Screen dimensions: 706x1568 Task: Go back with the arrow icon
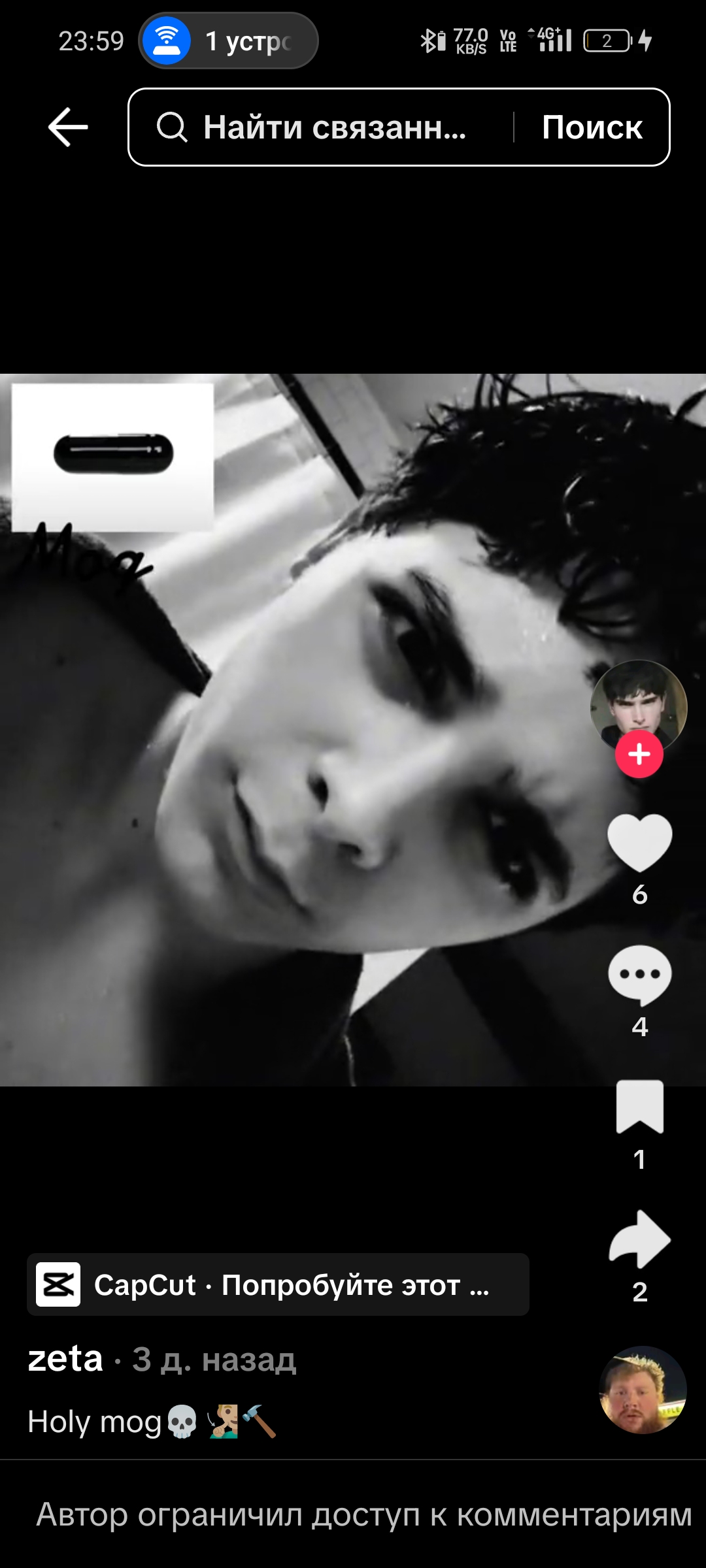68,127
